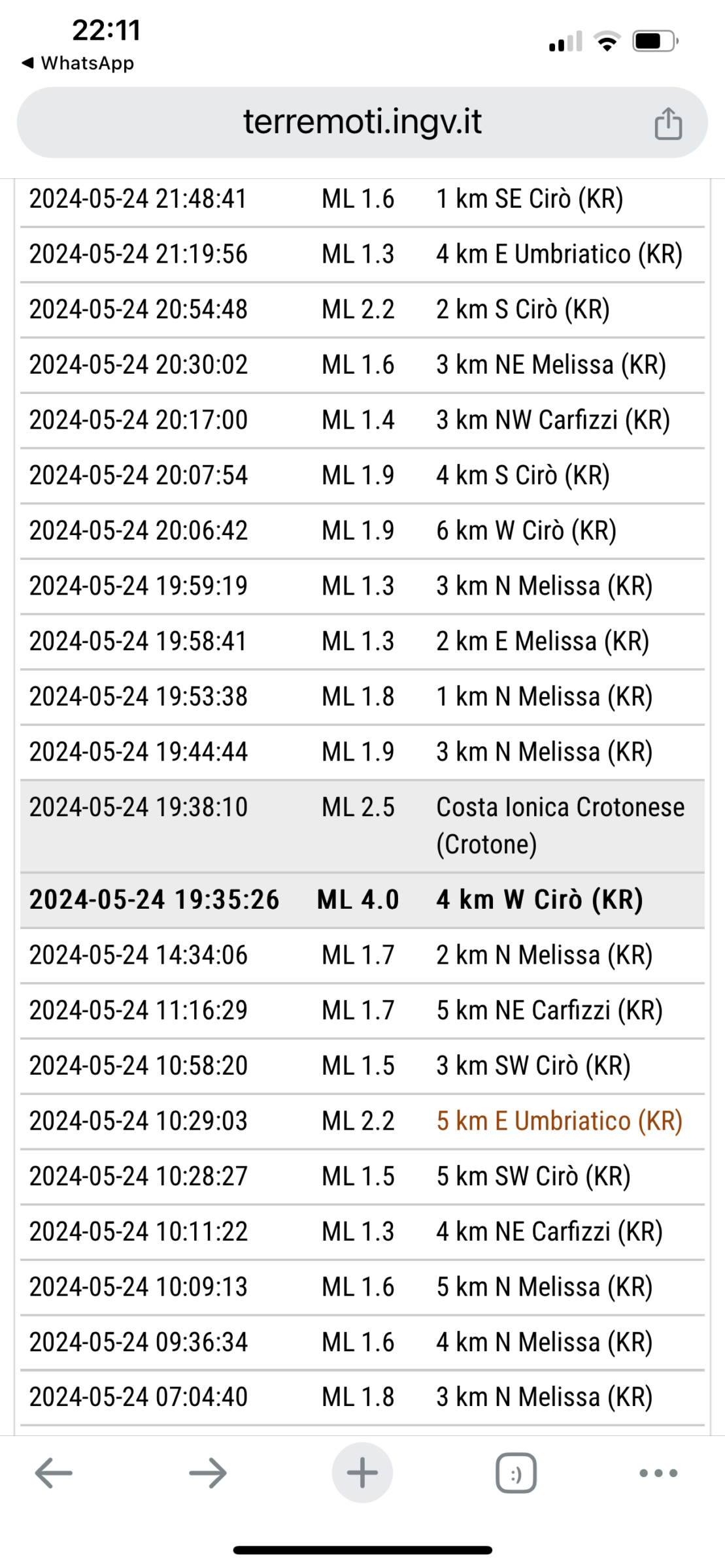Viewport: 725px width, 1568px height.
Task: Open the 3 km NW Carfizzi earthquake
Action: click(553, 420)
